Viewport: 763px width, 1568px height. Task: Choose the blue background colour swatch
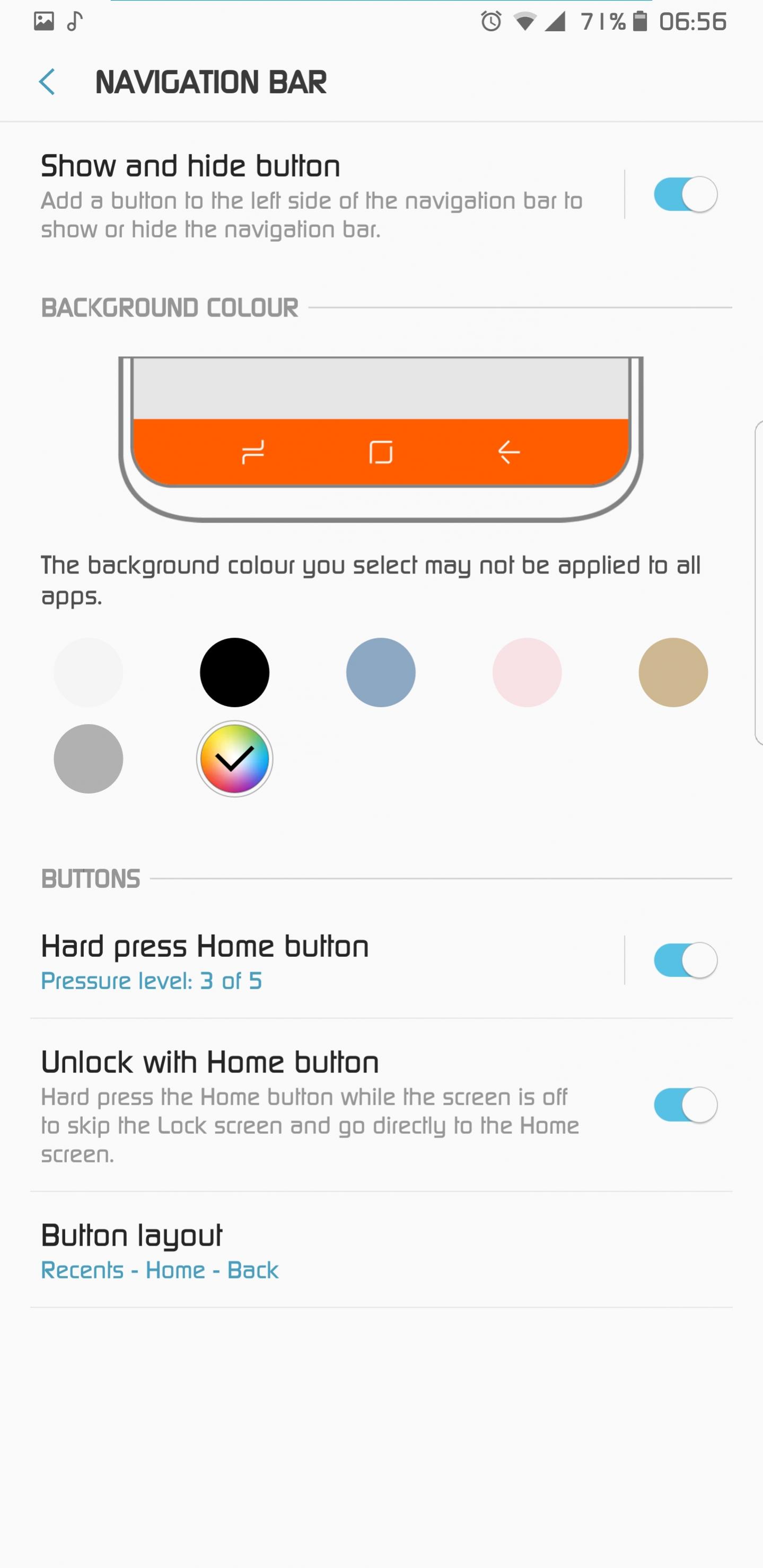click(381, 673)
